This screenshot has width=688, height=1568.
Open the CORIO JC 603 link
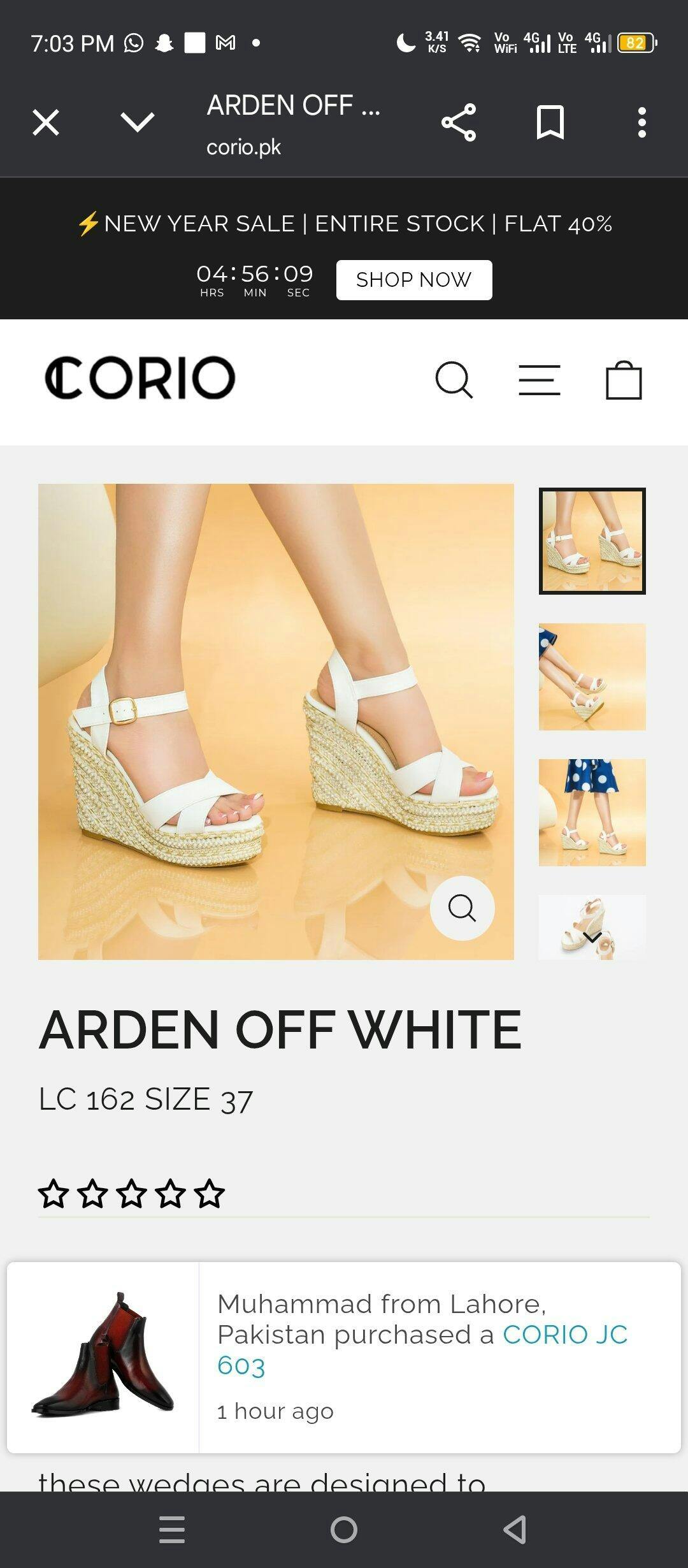point(422,1349)
